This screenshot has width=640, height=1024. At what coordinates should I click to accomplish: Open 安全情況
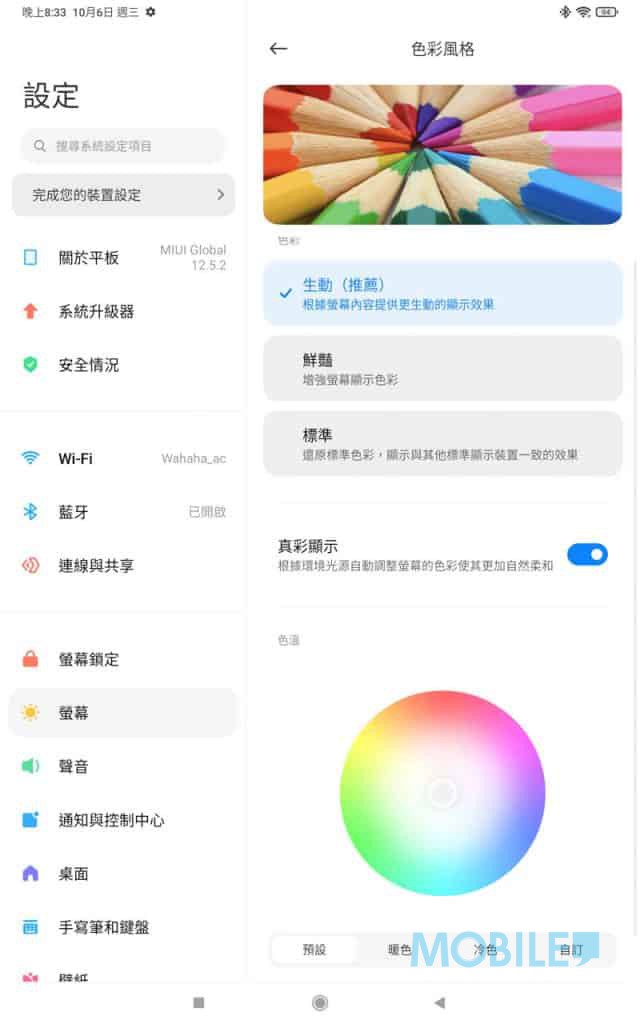(x=123, y=365)
